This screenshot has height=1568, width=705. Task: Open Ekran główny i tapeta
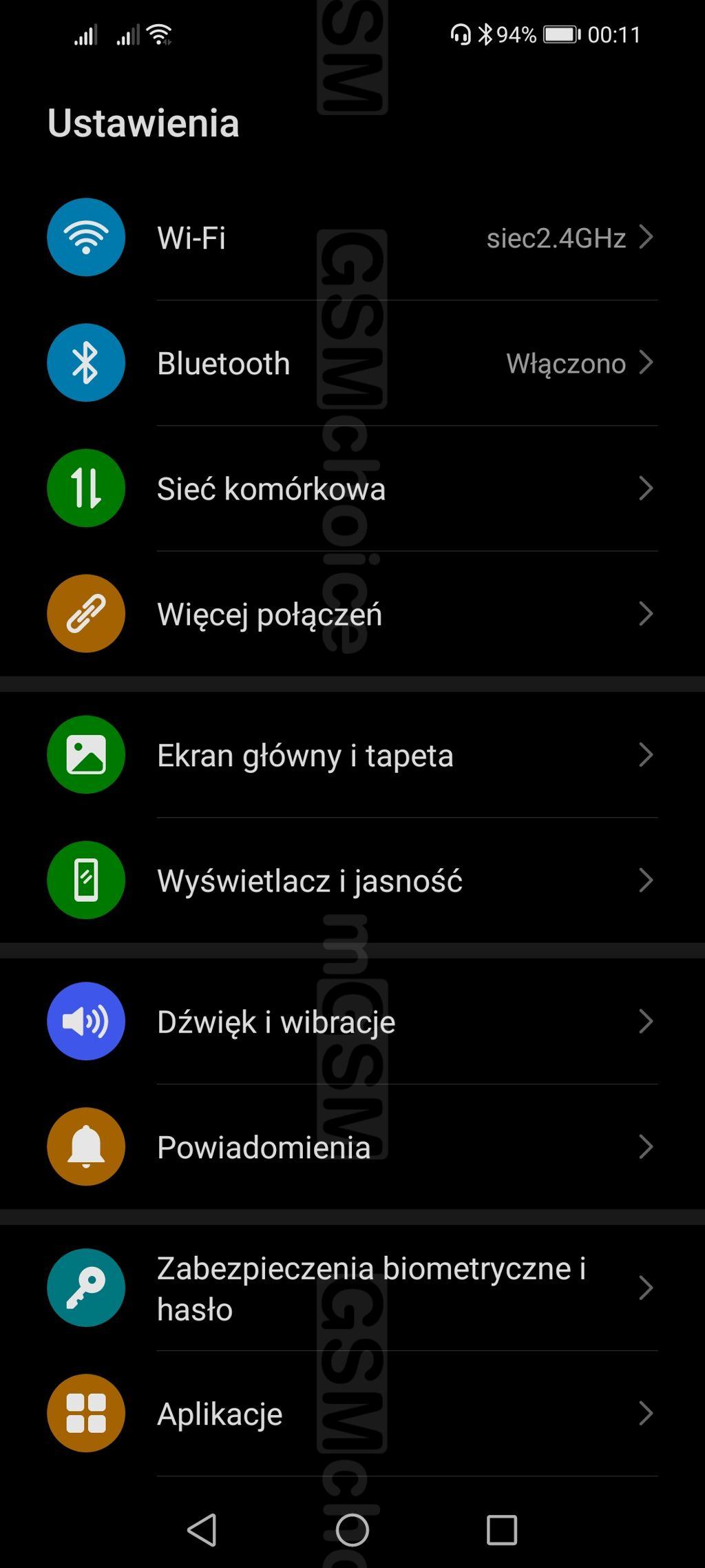[351, 755]
